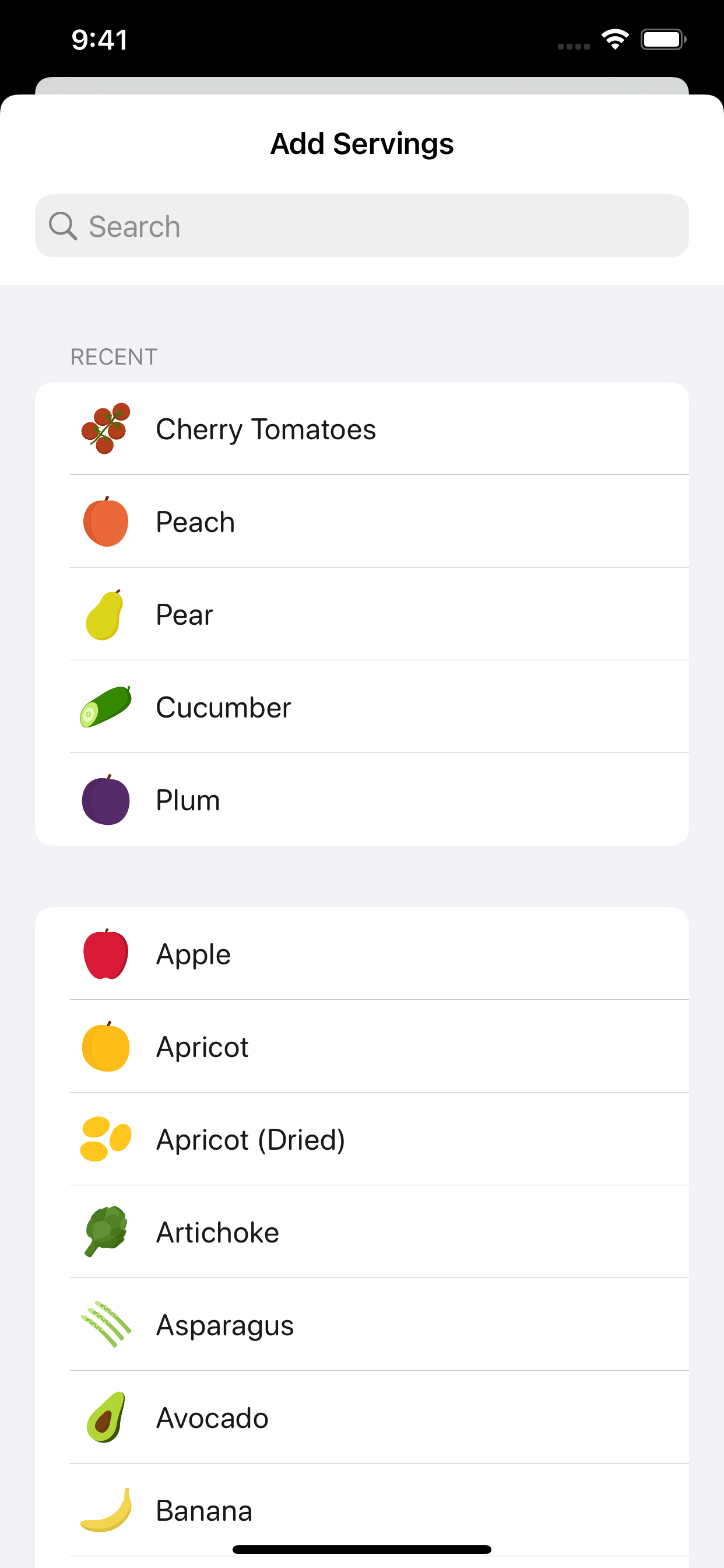Tap the Asparagus row

point(361,1325)
